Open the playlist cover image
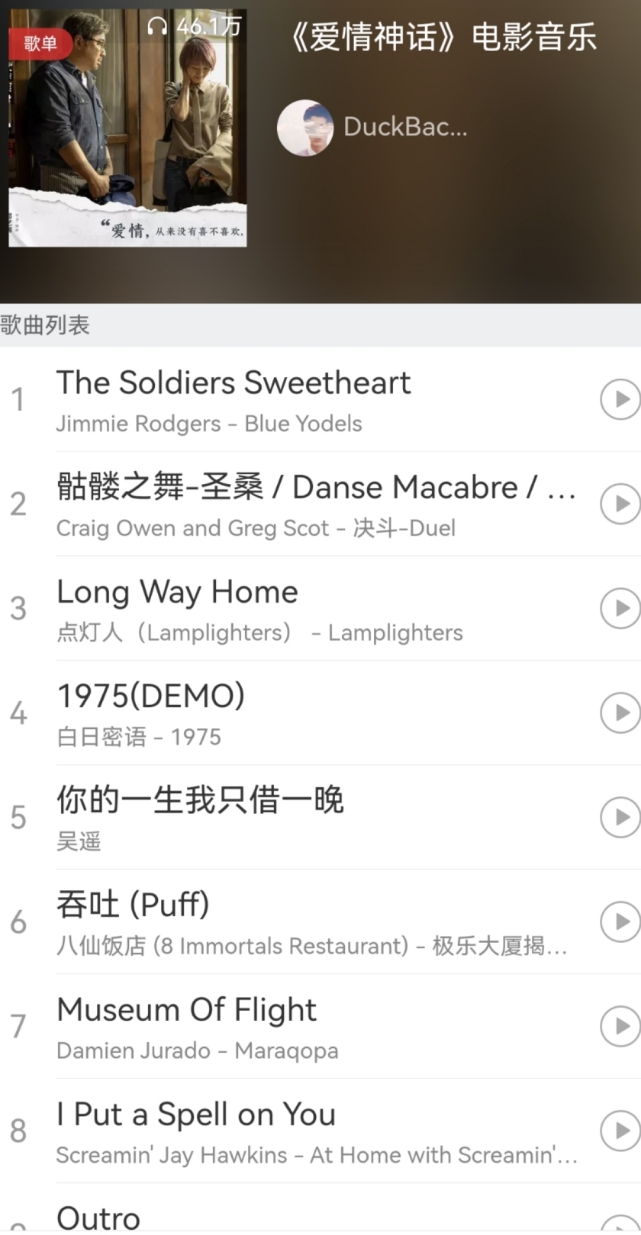 click(x=127, y=128)
